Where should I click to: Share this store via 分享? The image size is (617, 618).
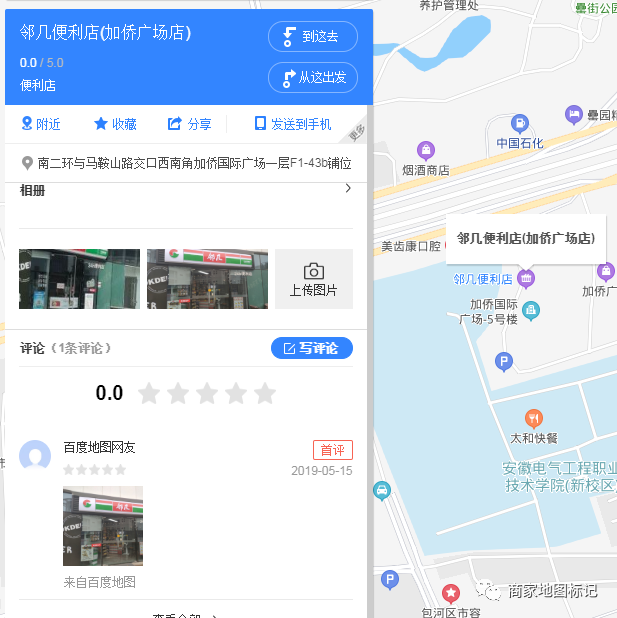tap(189, 124)
